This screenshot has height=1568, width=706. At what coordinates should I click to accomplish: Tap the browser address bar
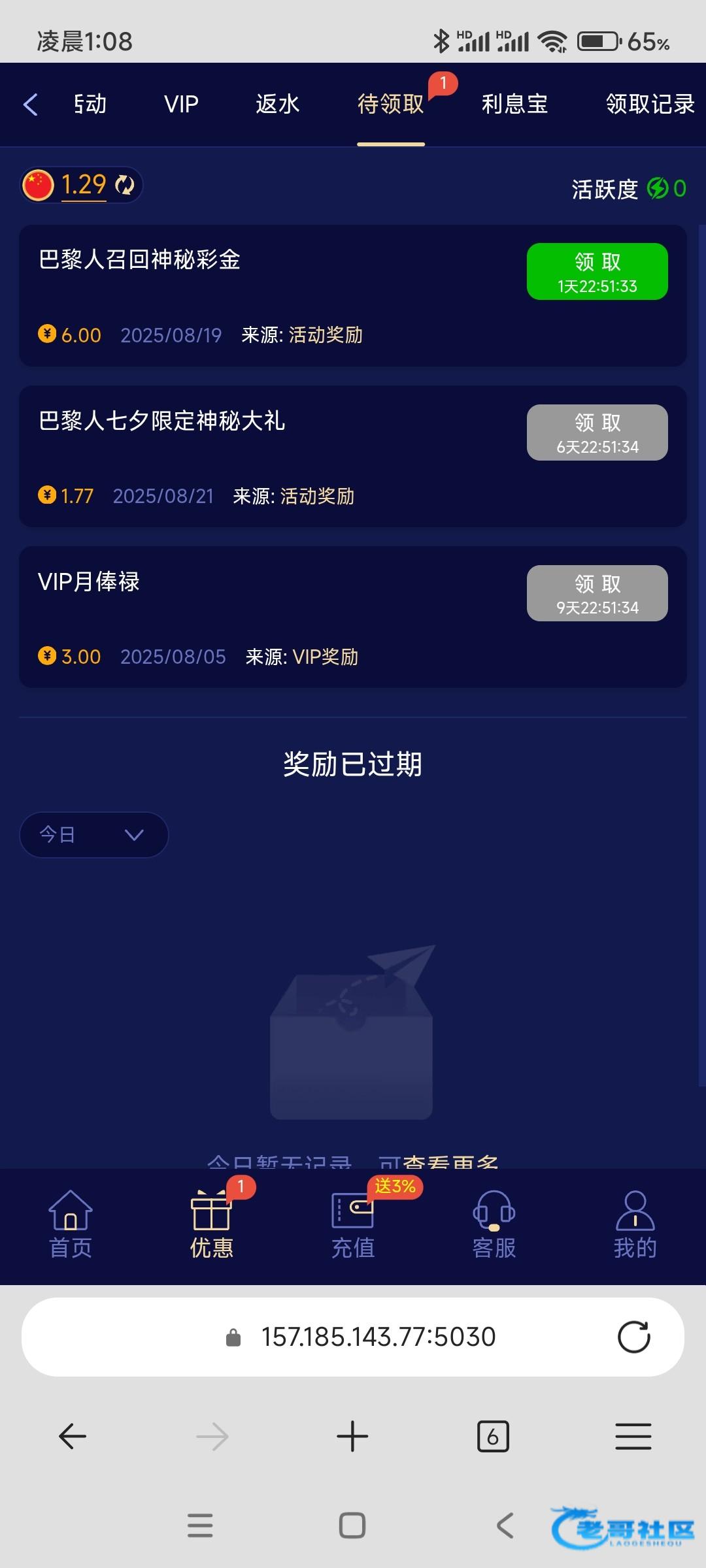coord(378,1337)
